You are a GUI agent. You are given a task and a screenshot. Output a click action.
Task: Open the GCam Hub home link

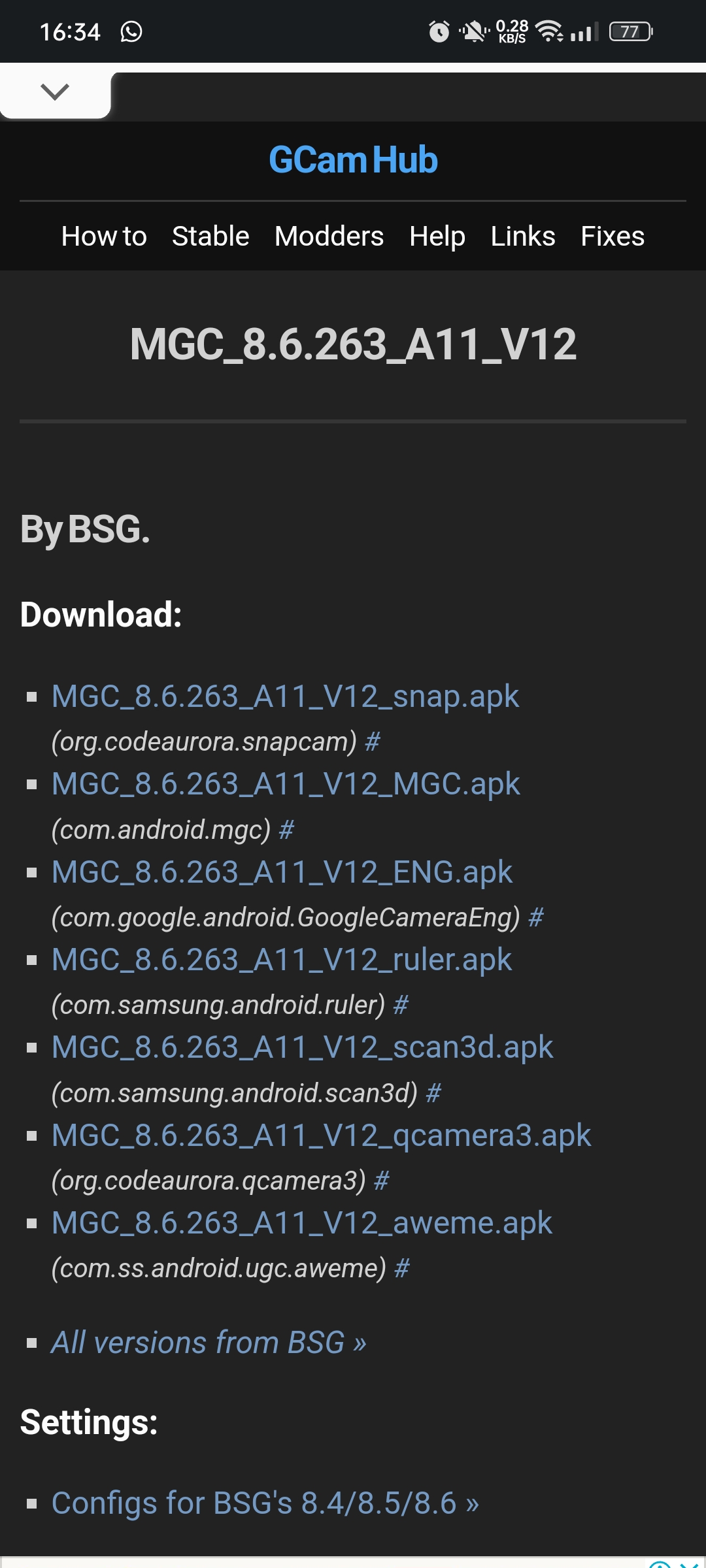[x=353, y=160]
